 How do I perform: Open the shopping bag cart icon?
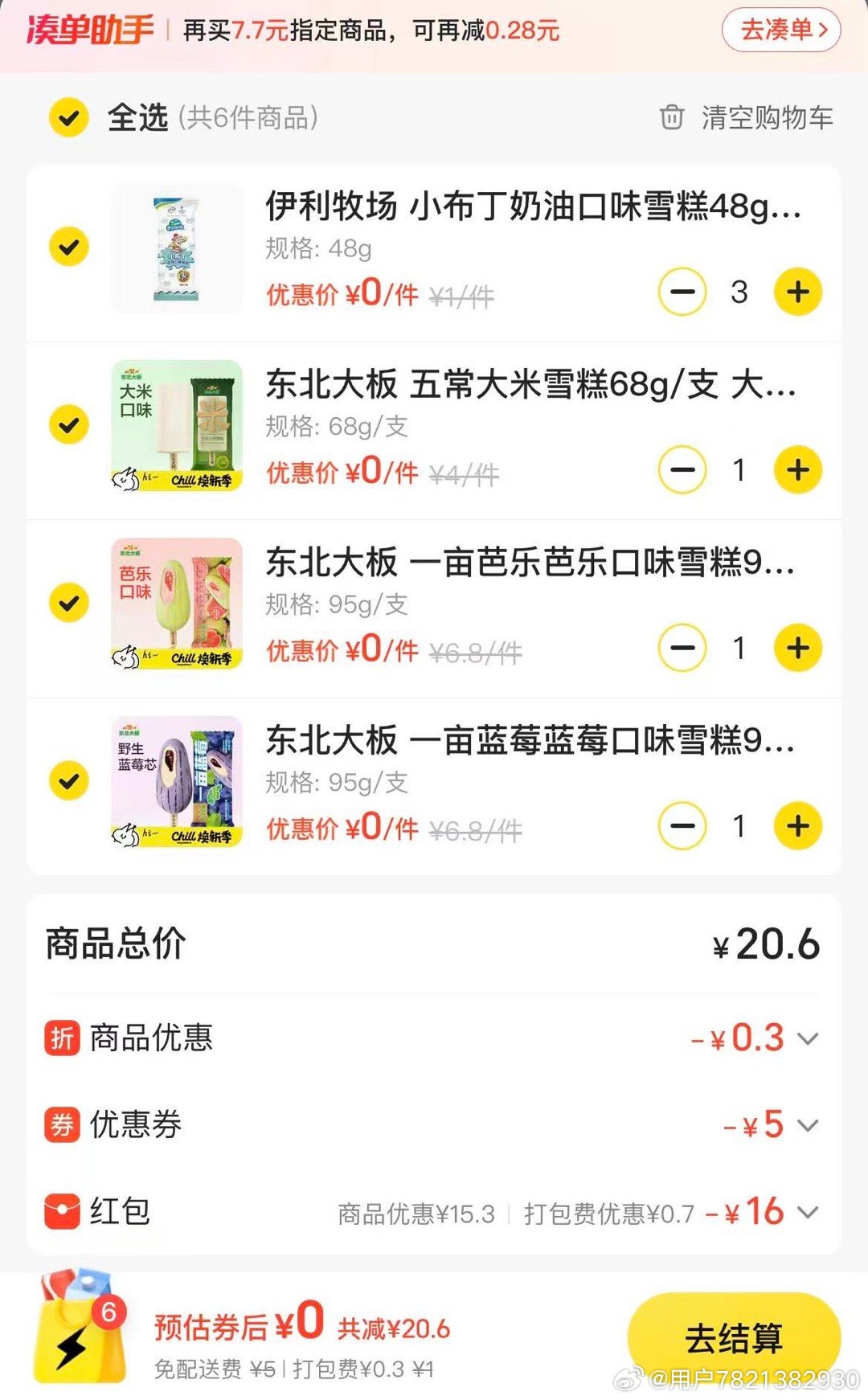(79, 1330)
